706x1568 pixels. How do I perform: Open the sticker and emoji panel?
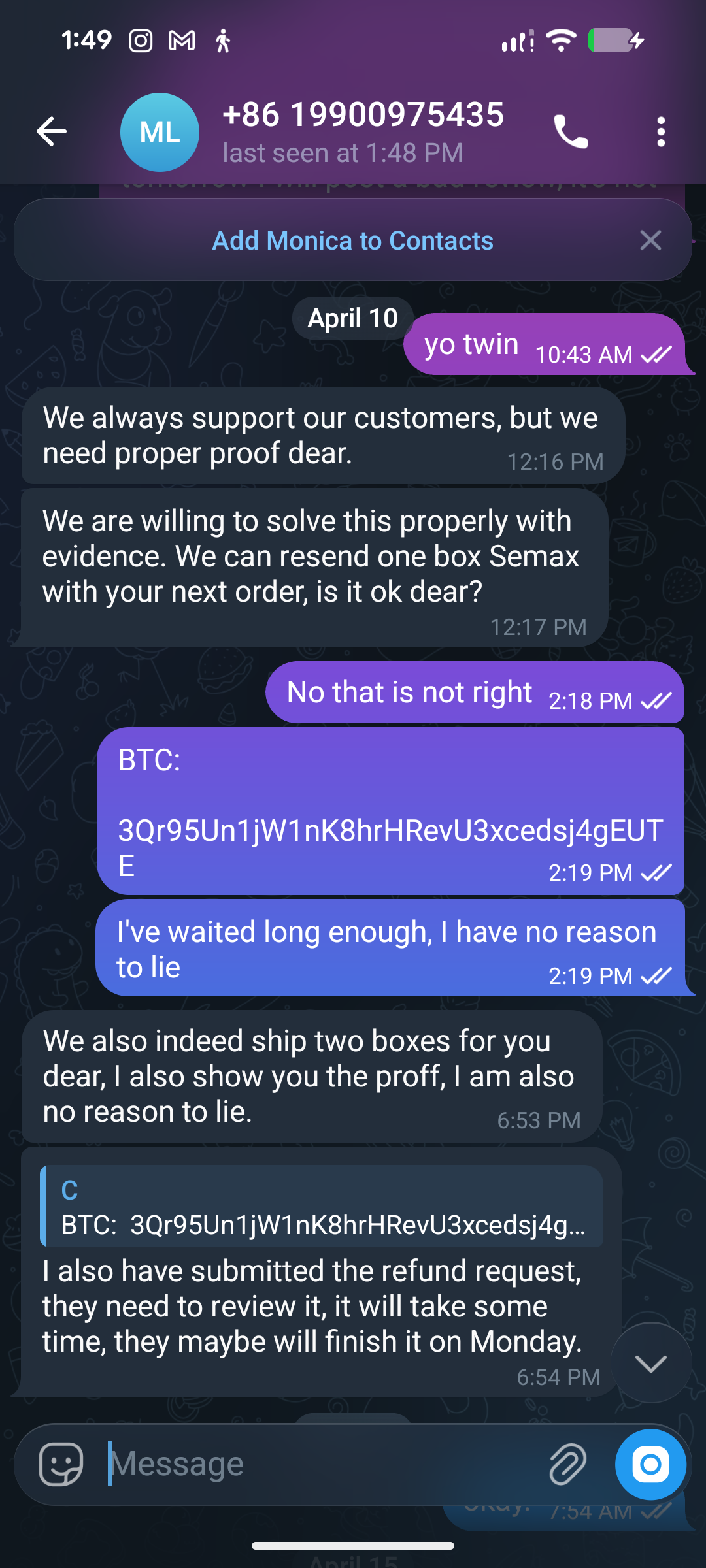click(x=61, y=1464)
